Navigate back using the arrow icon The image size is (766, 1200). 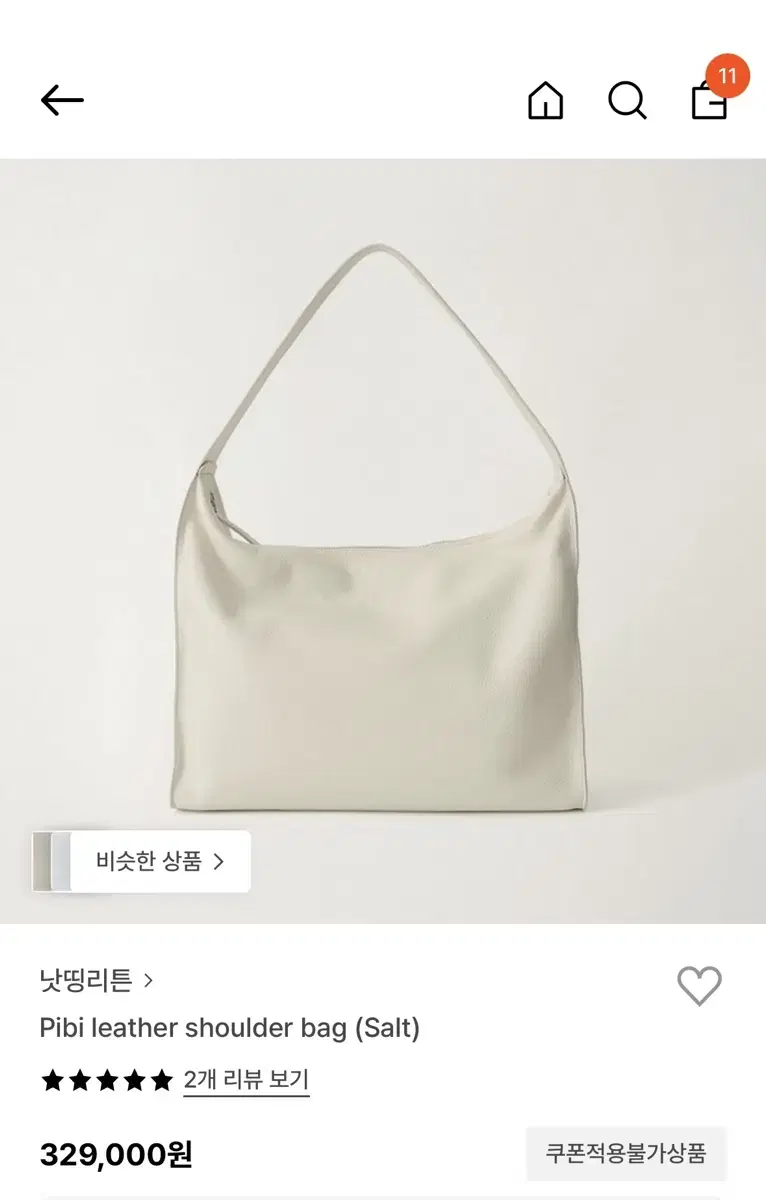coord(62,99)
